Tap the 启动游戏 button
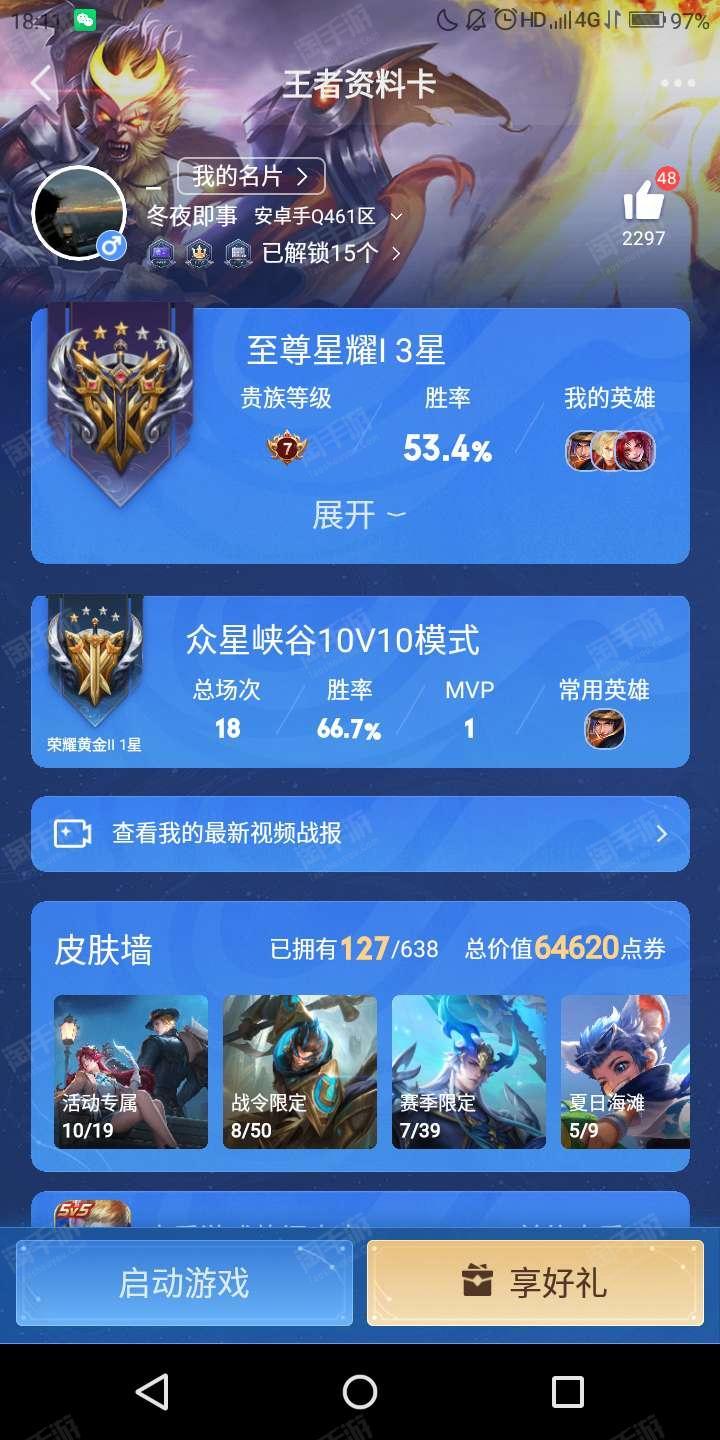Screen dimensions: 720x1440 pos(184,1283)
